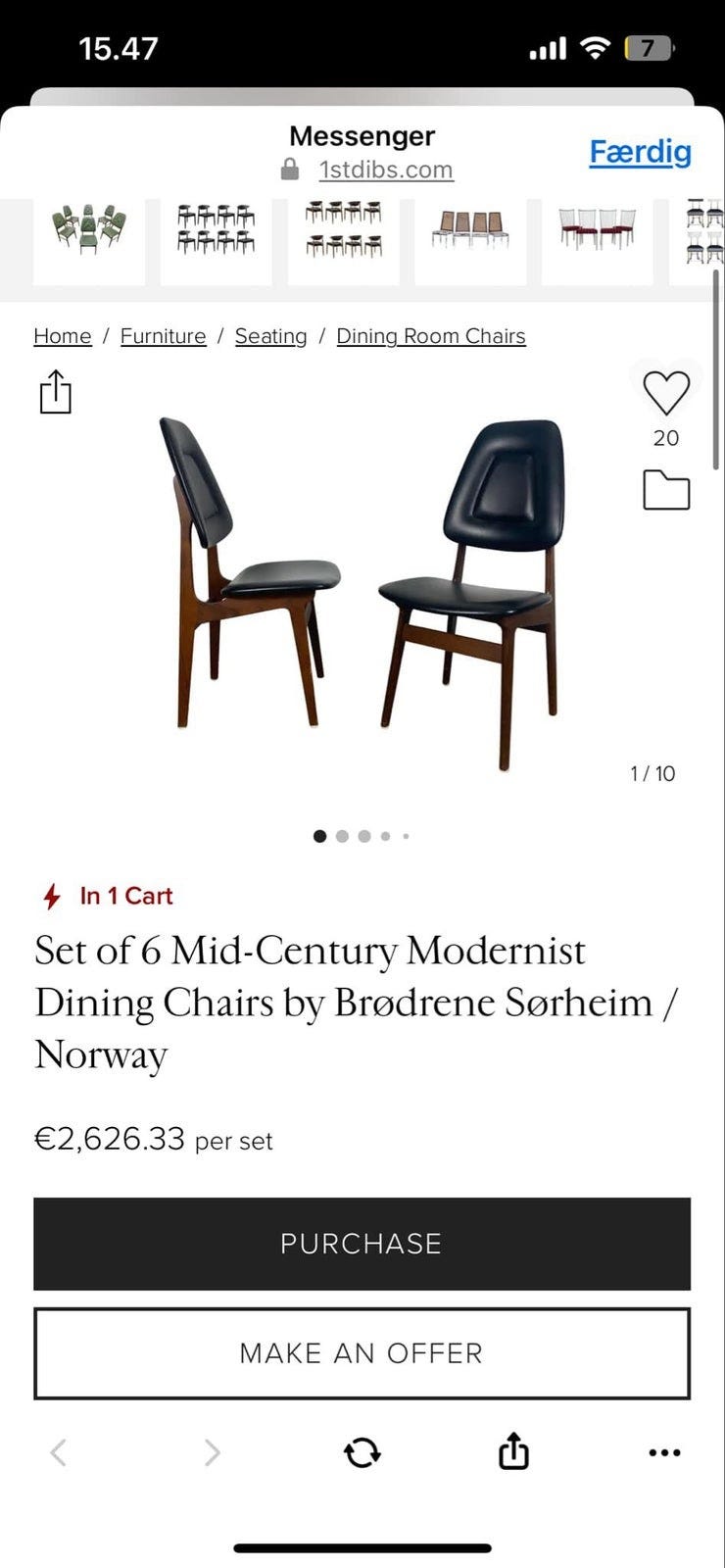Open the more options ellipsis menu

point(664,1453)
